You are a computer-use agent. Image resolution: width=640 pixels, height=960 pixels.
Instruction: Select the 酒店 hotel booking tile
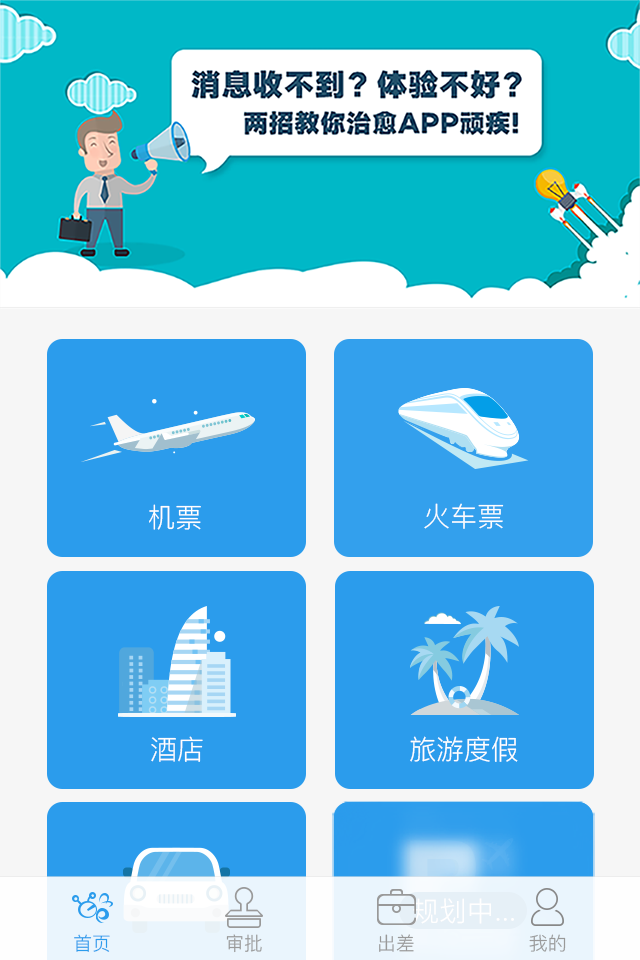coord(176,679)
